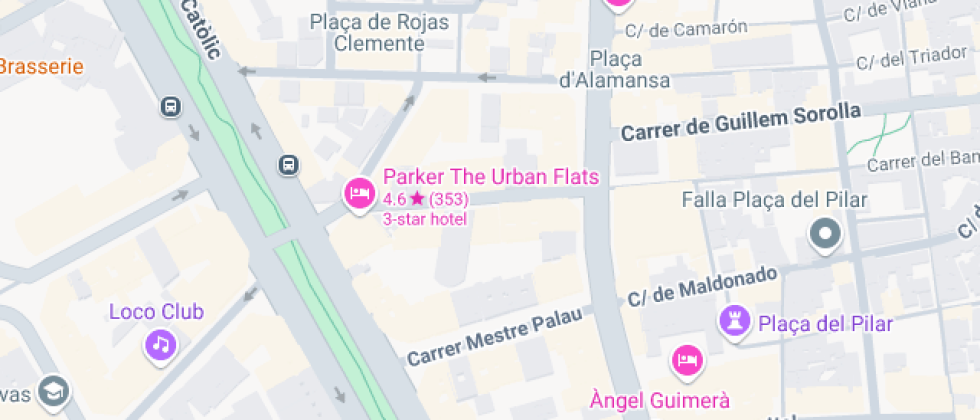Open the Àngel Guimerà hotel pin

pyautogui.click(x=686, y=360)
